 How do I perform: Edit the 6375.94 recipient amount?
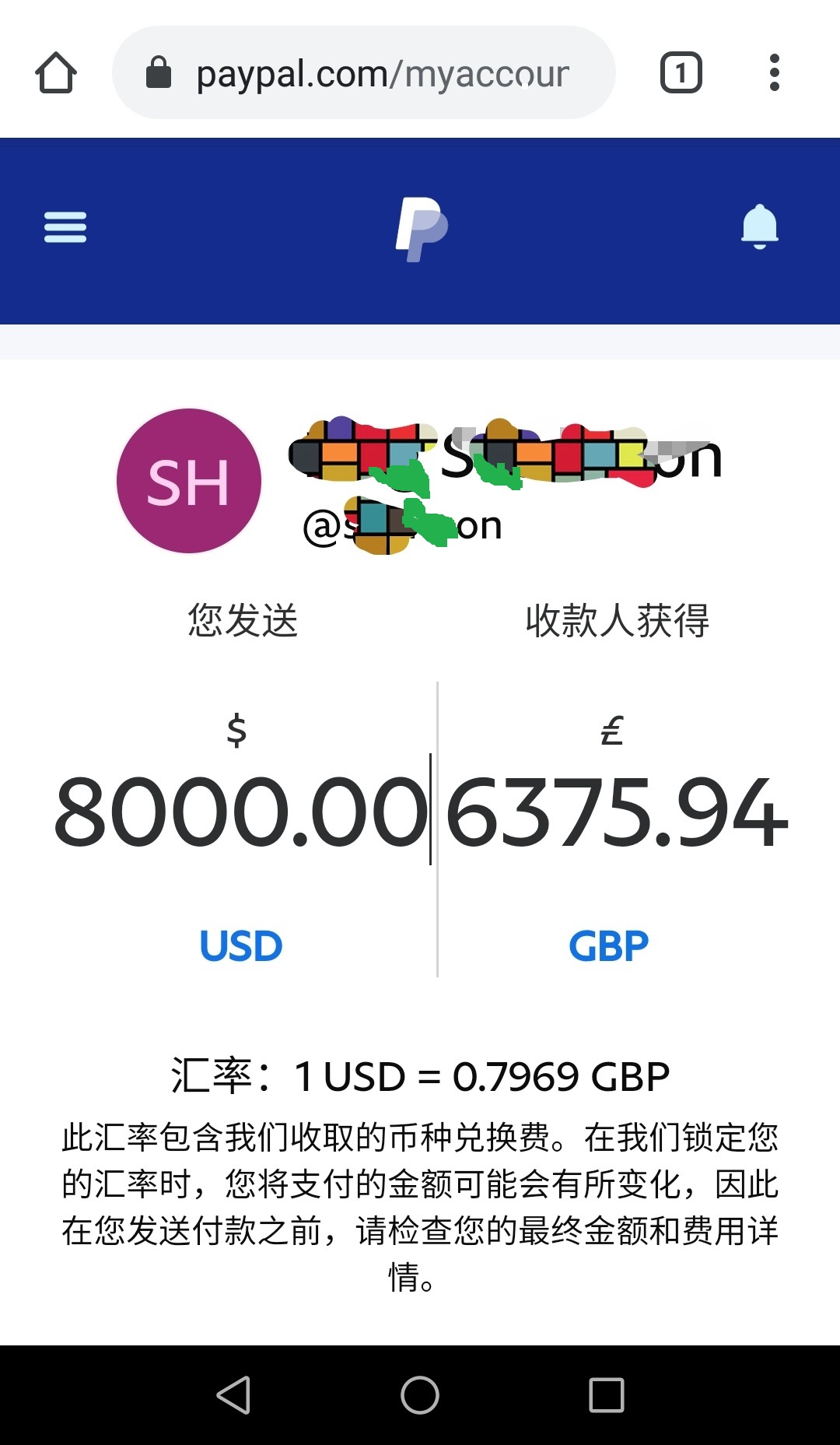coord(616,813)
